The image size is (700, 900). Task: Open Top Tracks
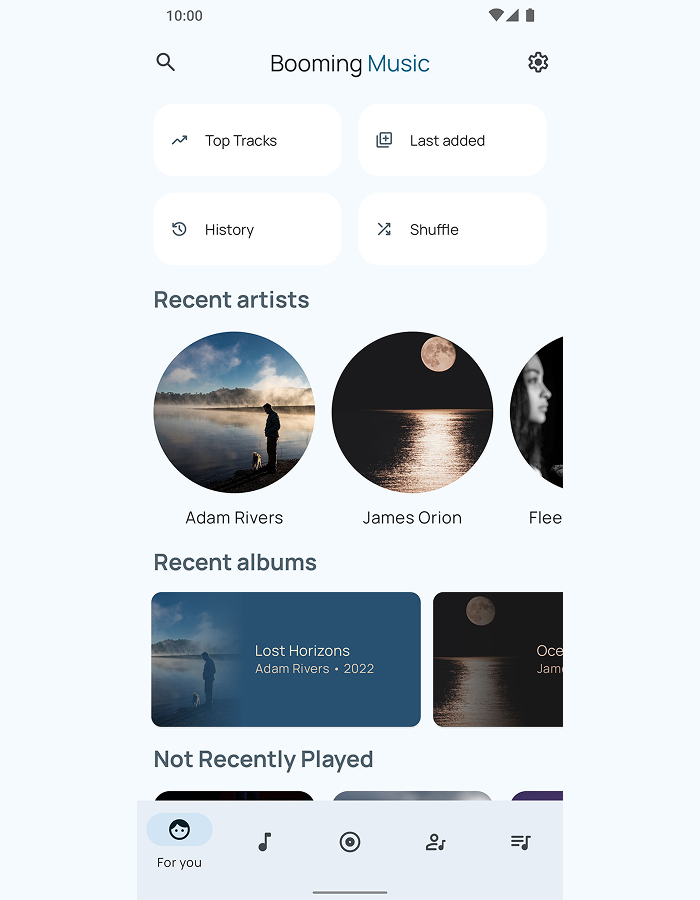pyautogui.click(x=247, y=141)
